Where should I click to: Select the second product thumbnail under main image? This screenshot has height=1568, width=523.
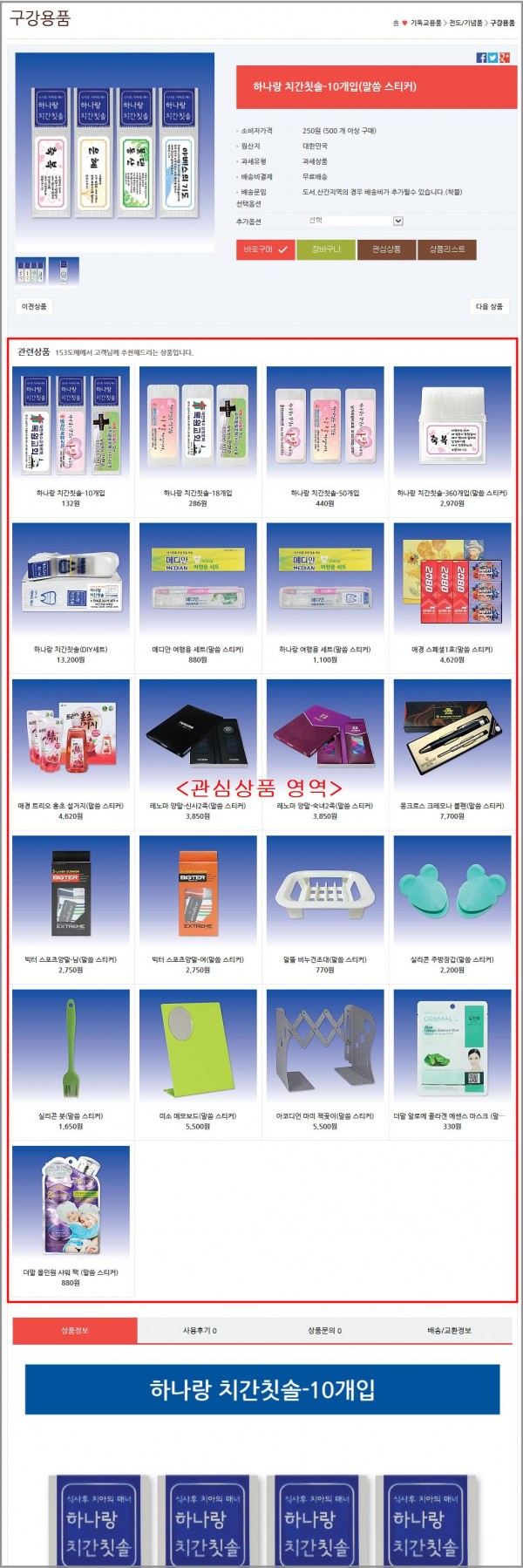64,270
